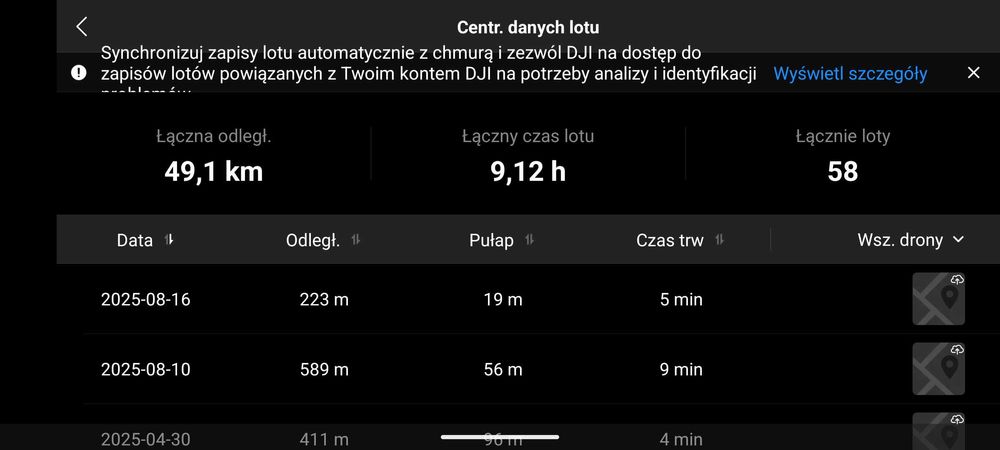Sort flights by Data column
Viewport: 1000px width, 450px height.
pos(145,240)
